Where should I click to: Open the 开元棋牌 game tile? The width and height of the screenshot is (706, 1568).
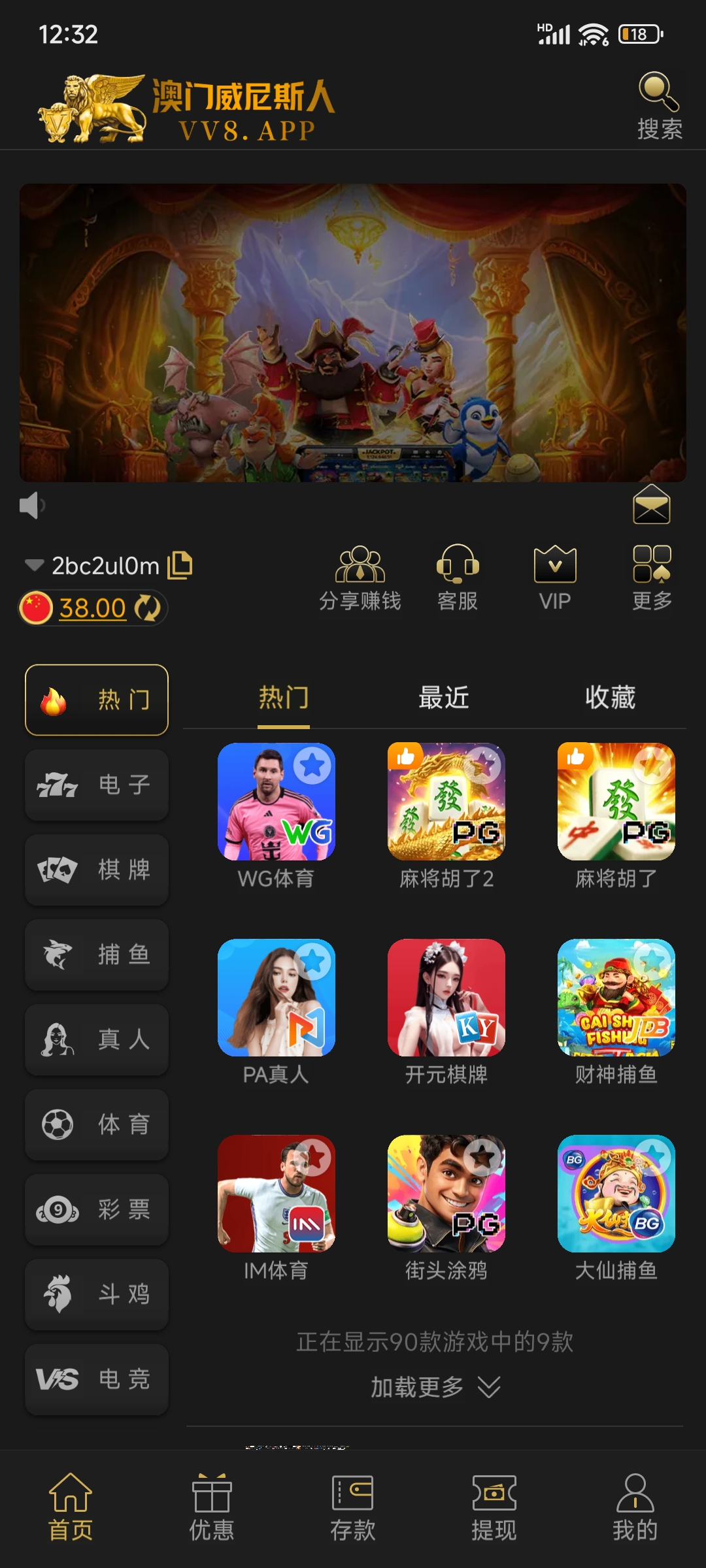[446, 998]
